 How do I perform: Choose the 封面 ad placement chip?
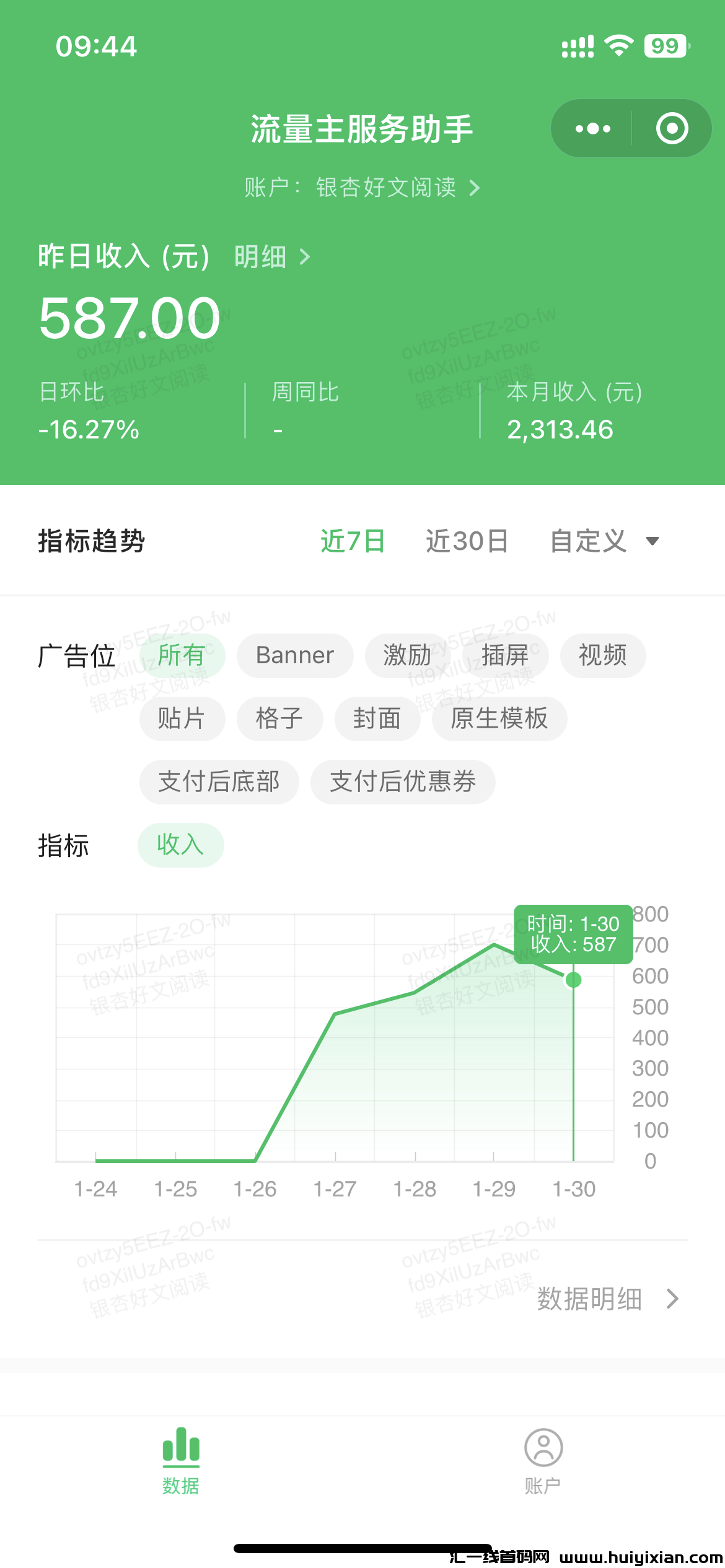click(x=377, y=718)
